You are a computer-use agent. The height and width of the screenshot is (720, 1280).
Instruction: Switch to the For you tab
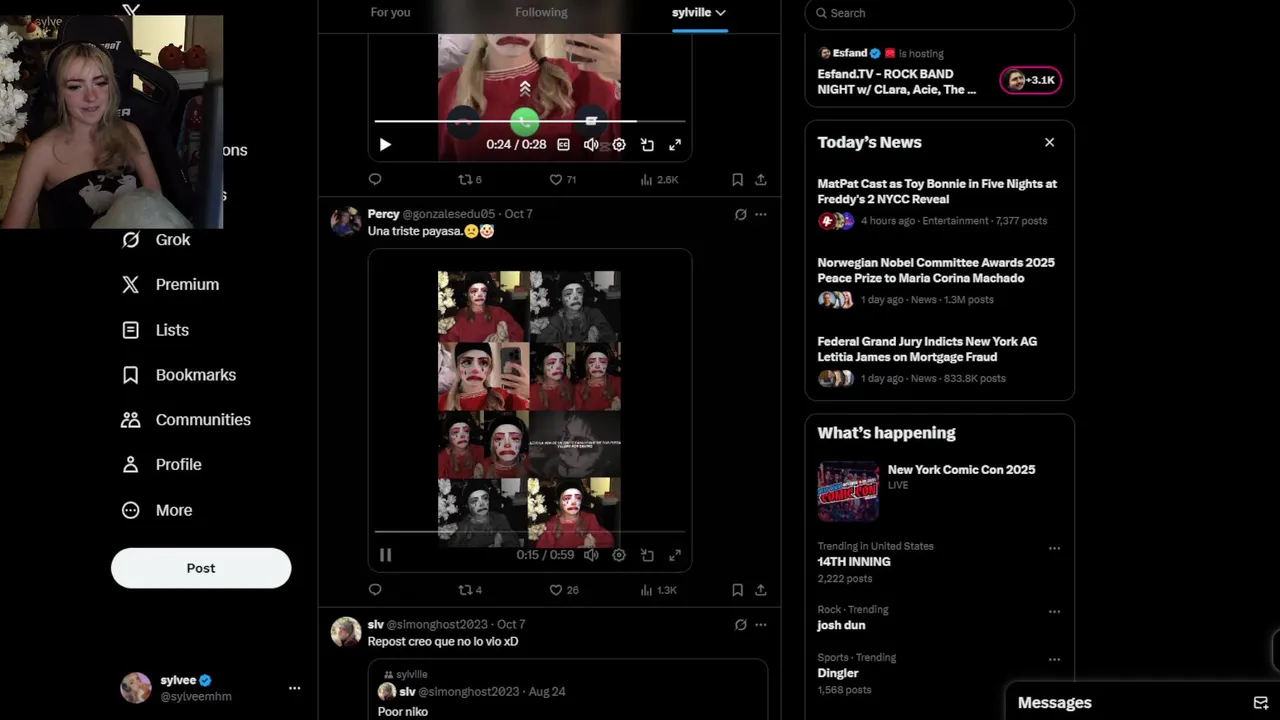pos(390,12)
